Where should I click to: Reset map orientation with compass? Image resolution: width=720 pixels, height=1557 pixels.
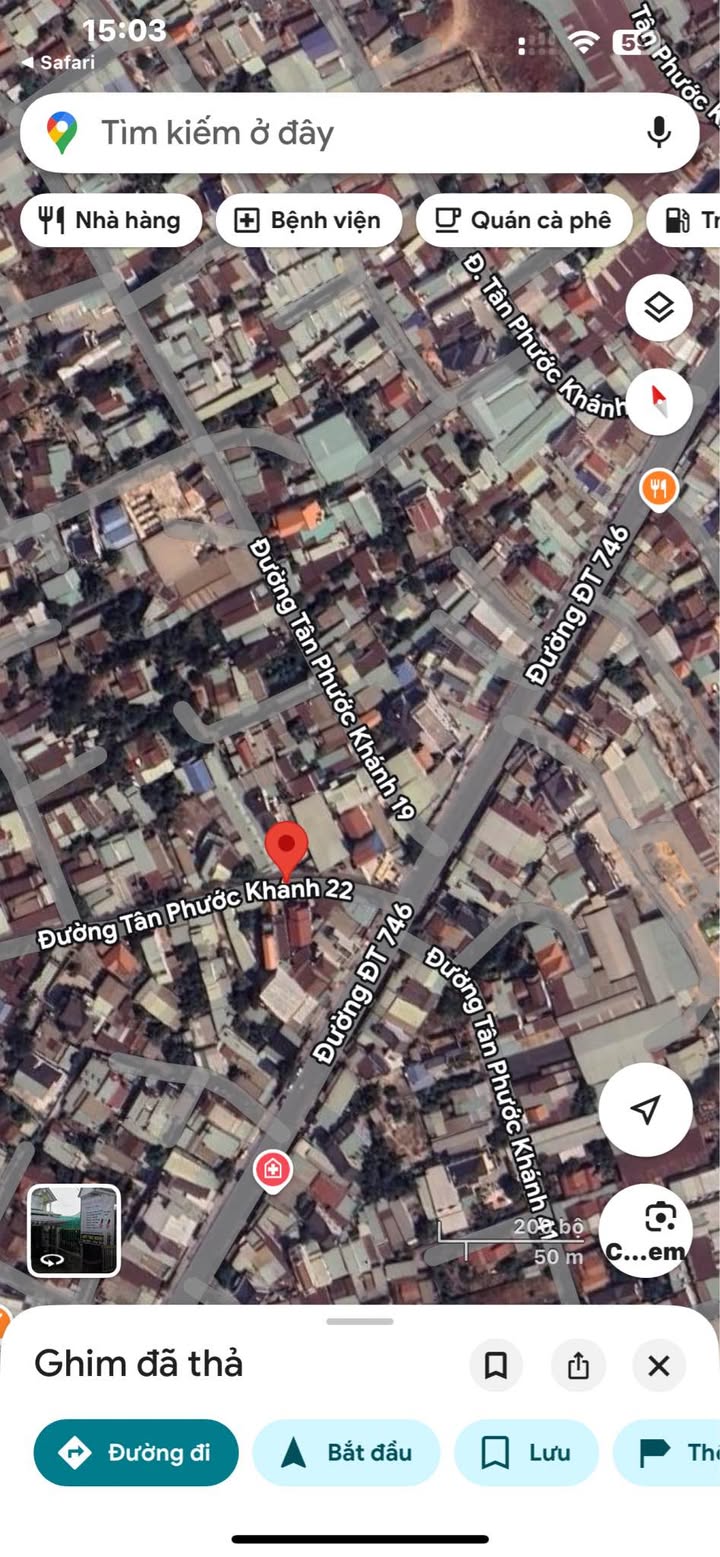[x=659, y=401]
